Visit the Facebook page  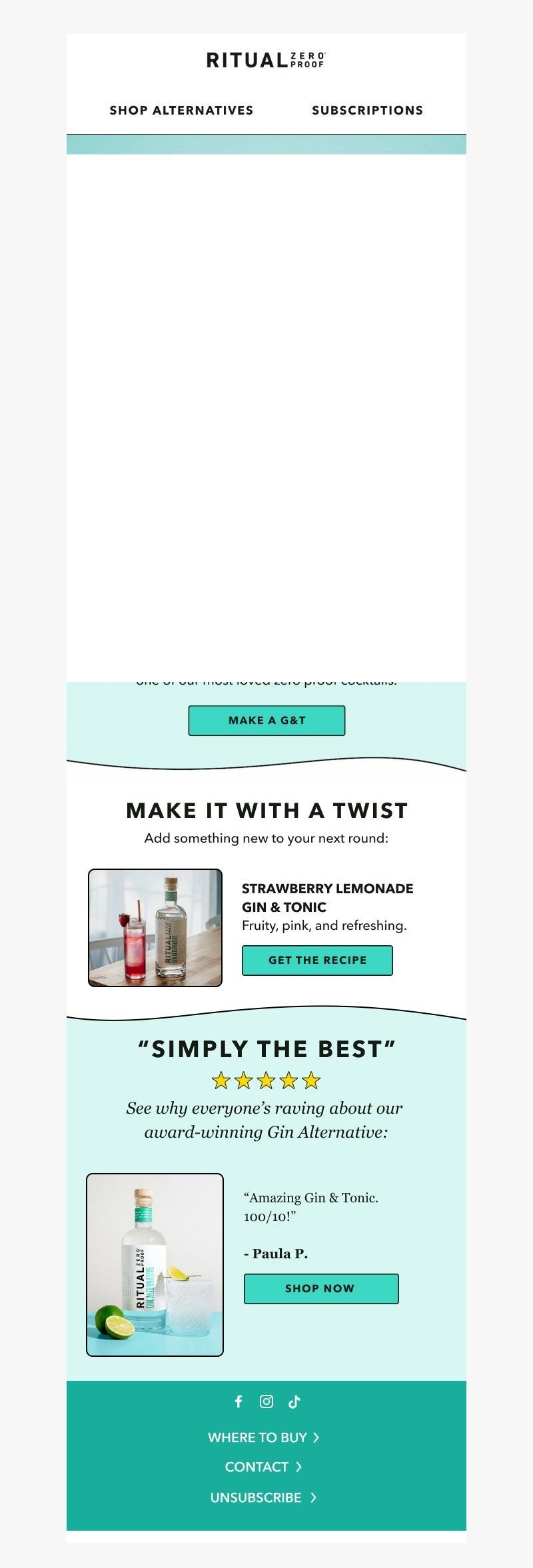click(x=239, y=1401)
